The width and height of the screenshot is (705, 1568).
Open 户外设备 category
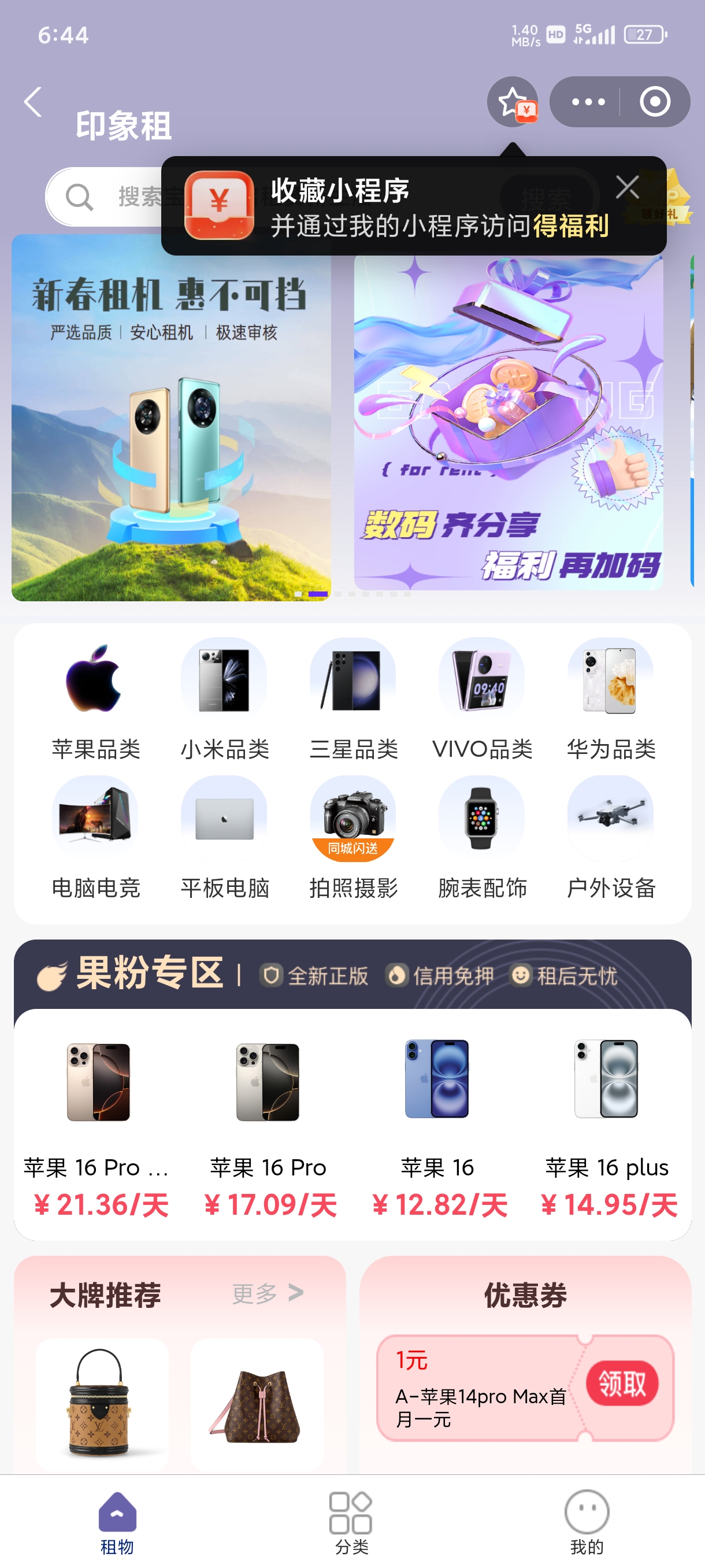(611, 838)
